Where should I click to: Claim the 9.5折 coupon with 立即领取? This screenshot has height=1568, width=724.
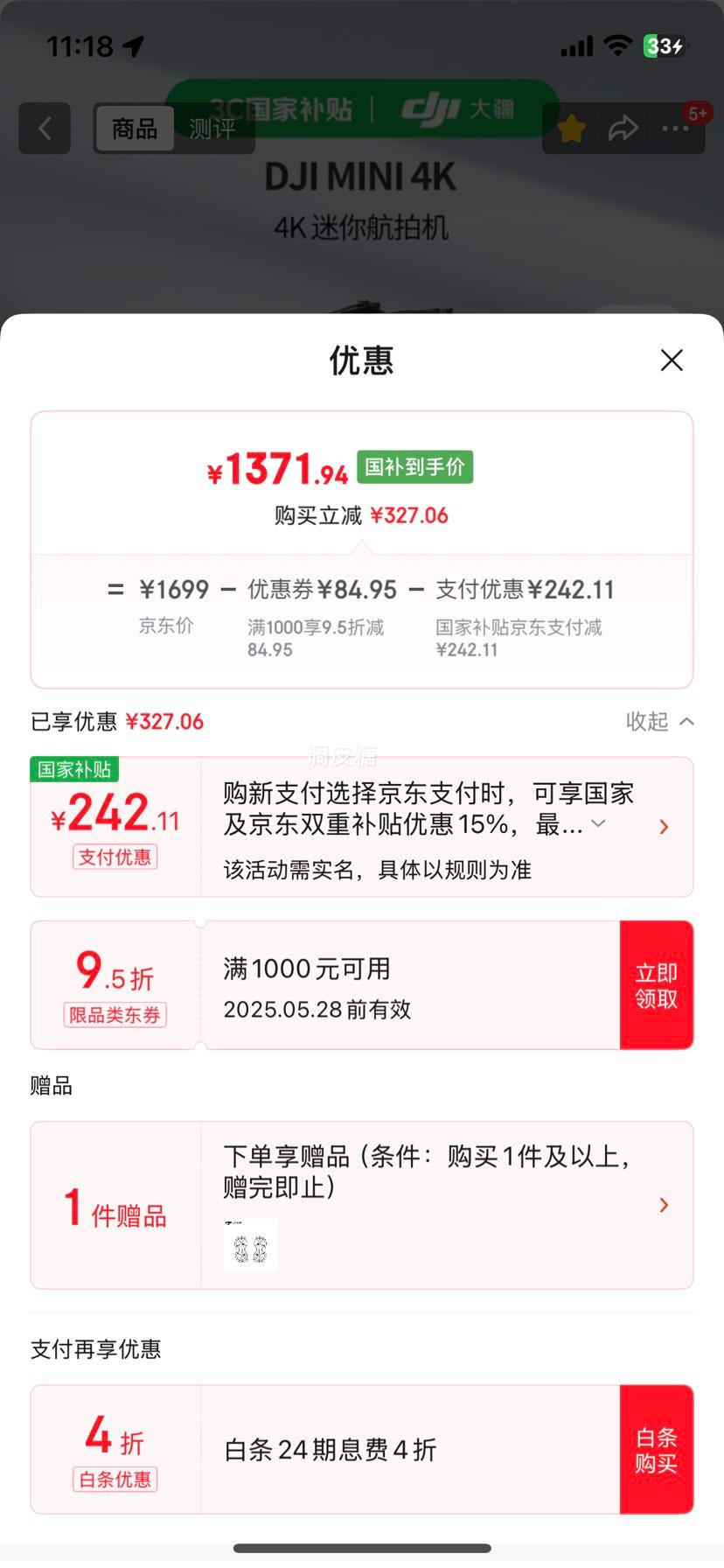pyautogui.click(x=656, y=985)
